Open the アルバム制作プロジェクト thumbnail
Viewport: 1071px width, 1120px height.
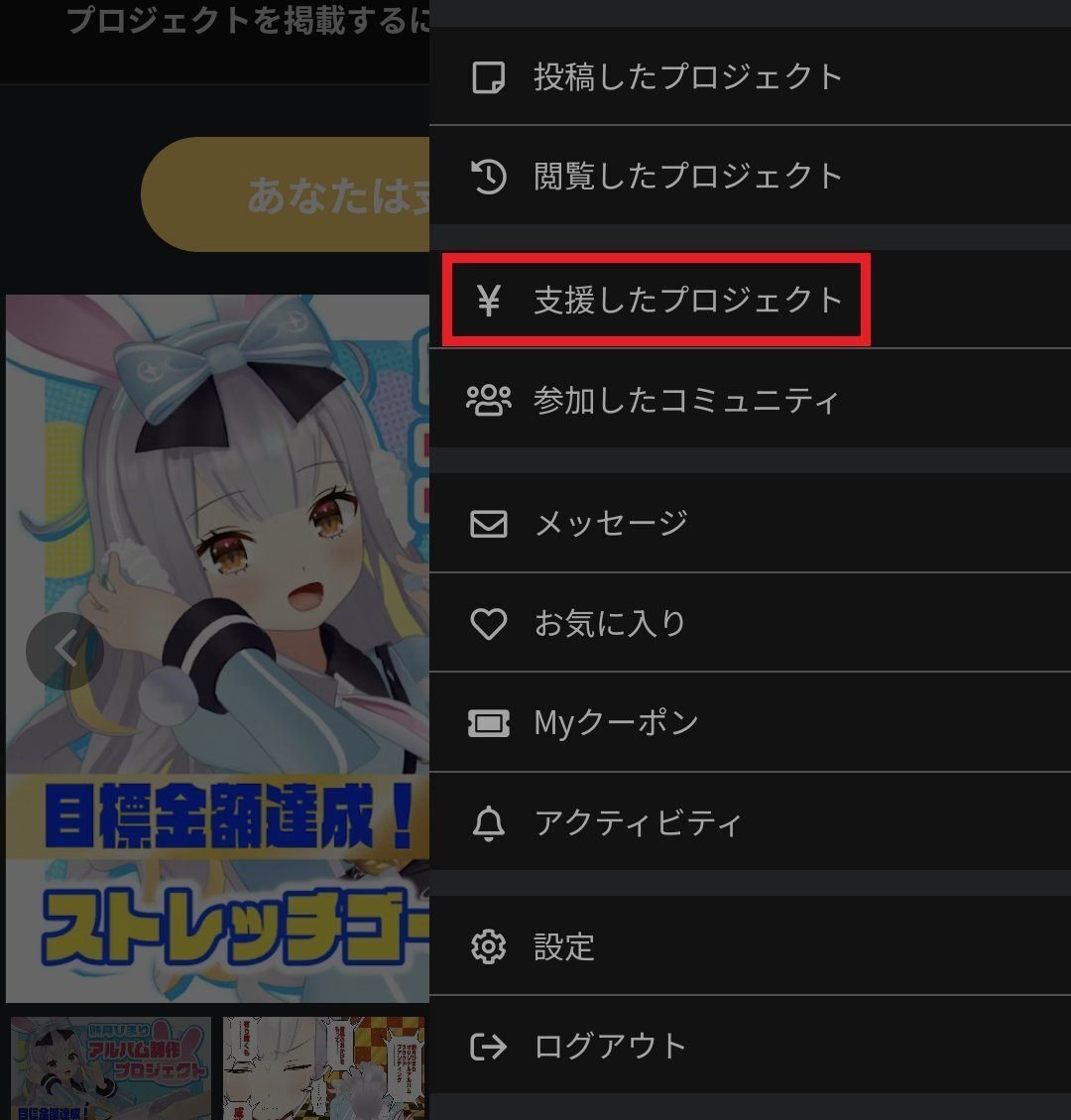coord(111,1066)
